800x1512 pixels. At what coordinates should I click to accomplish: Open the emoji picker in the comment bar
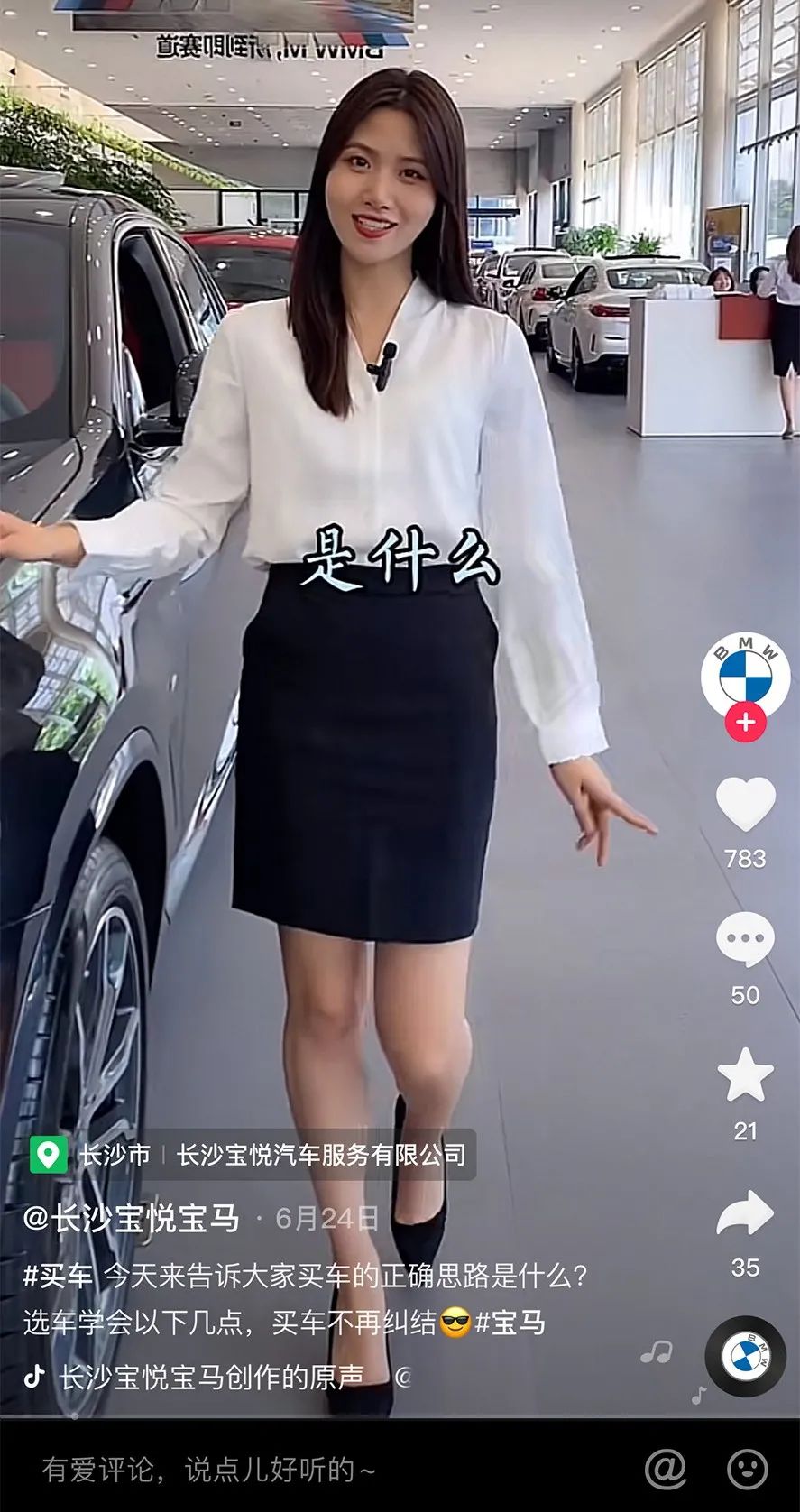[748, 1470]
